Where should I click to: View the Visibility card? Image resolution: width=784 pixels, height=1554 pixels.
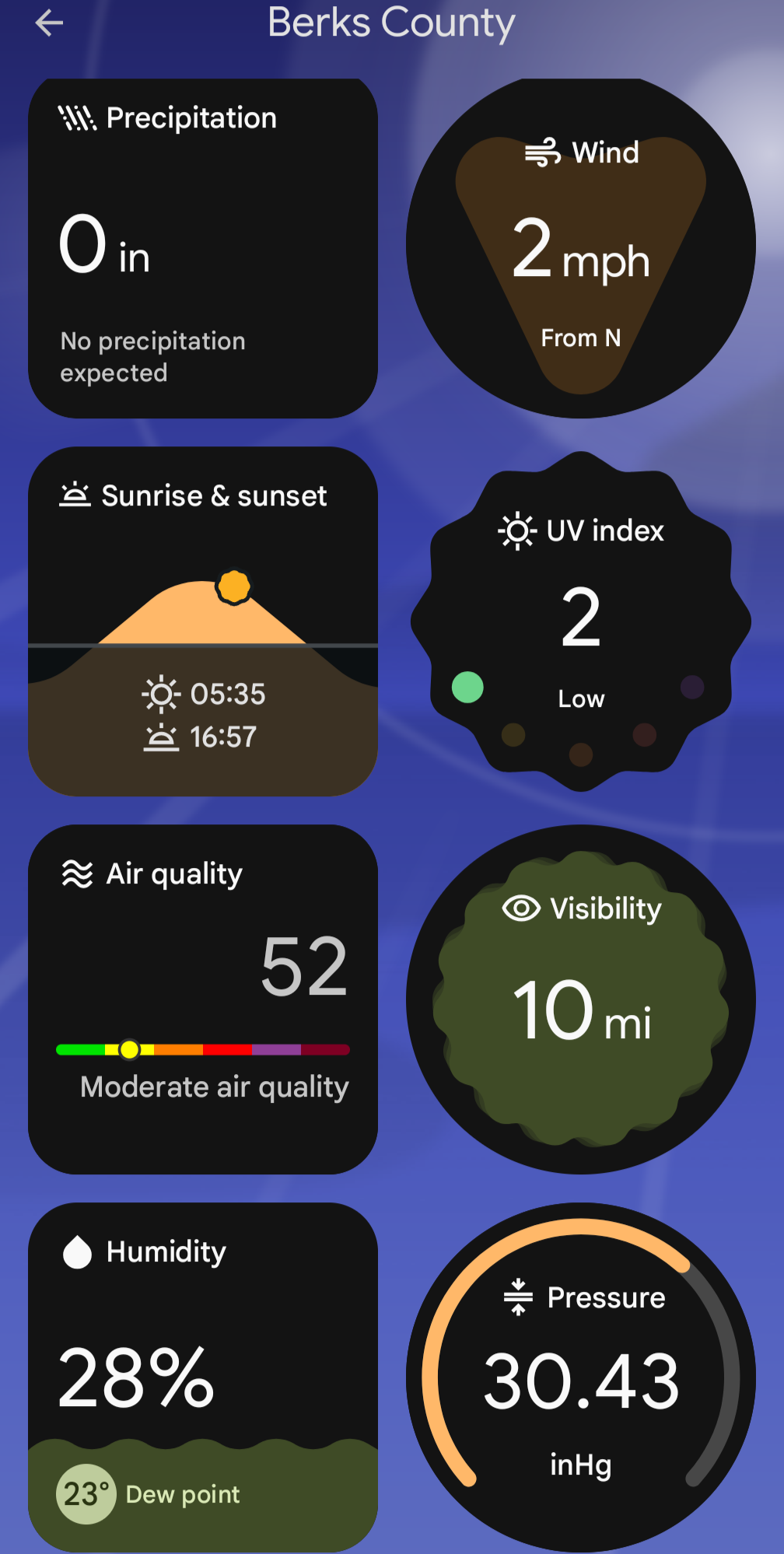pos(580,999)
